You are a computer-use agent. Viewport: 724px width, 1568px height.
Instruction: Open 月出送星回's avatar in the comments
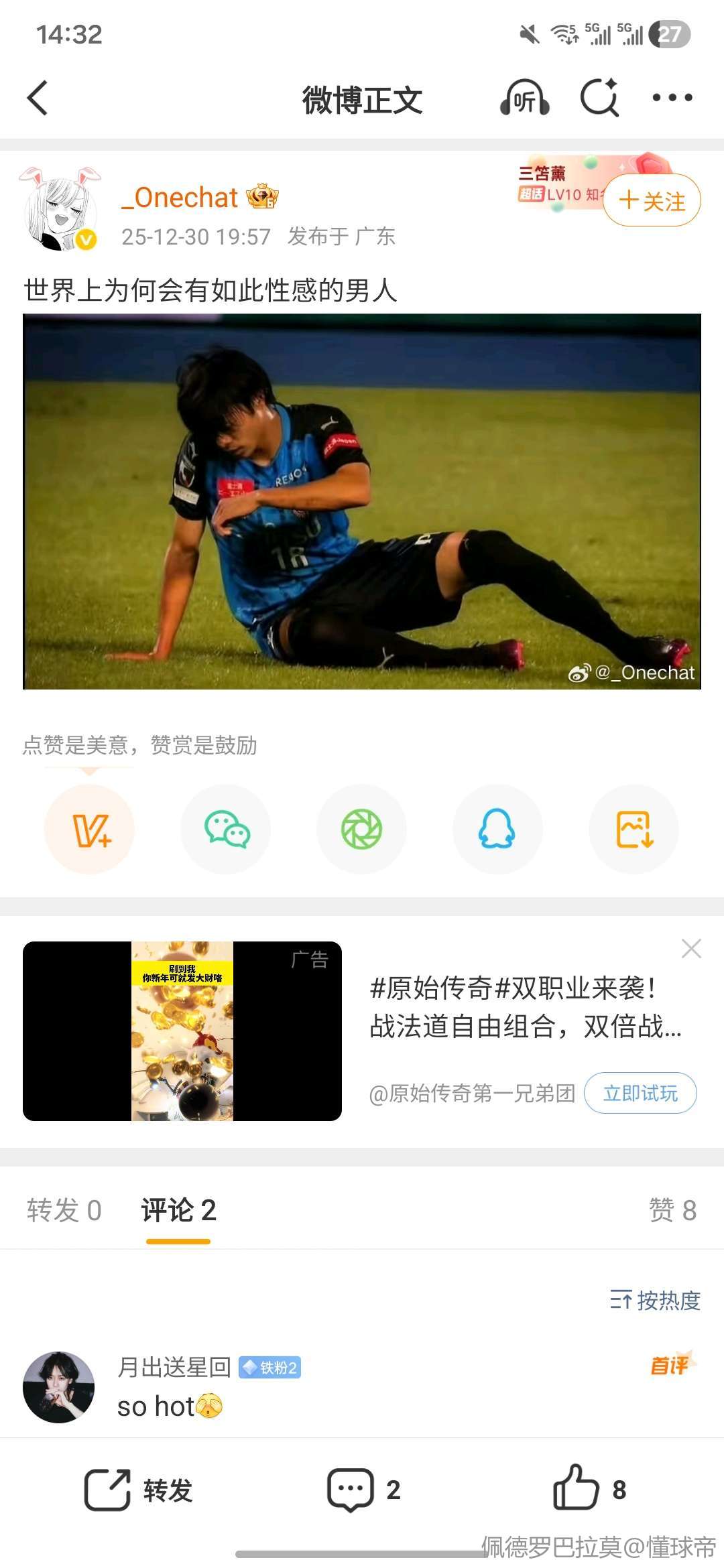click(59, 1387)
